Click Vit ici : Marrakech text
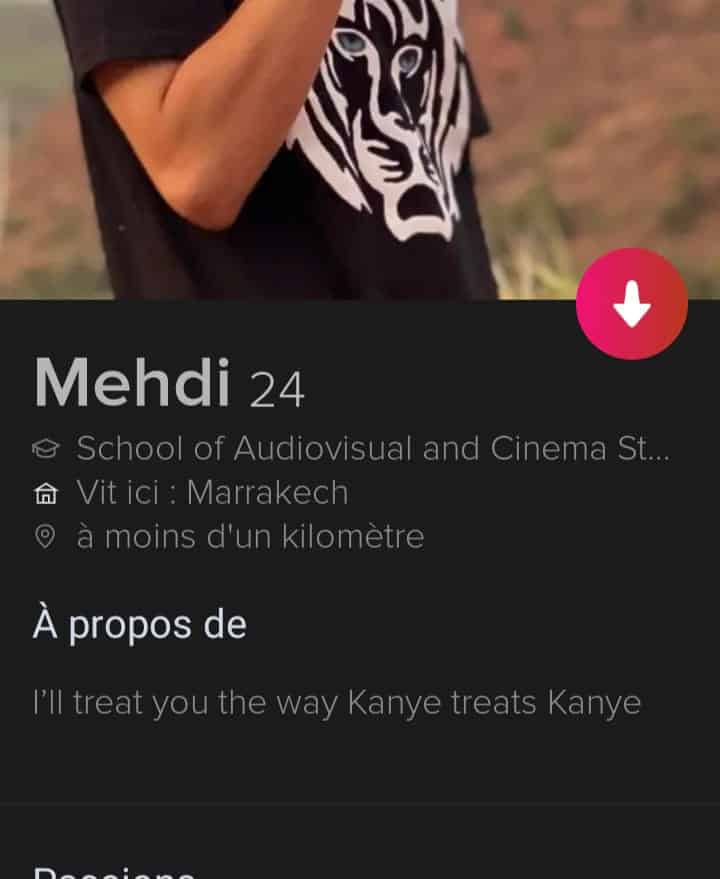This screenshot has height=879, width=720. point(212,492)
